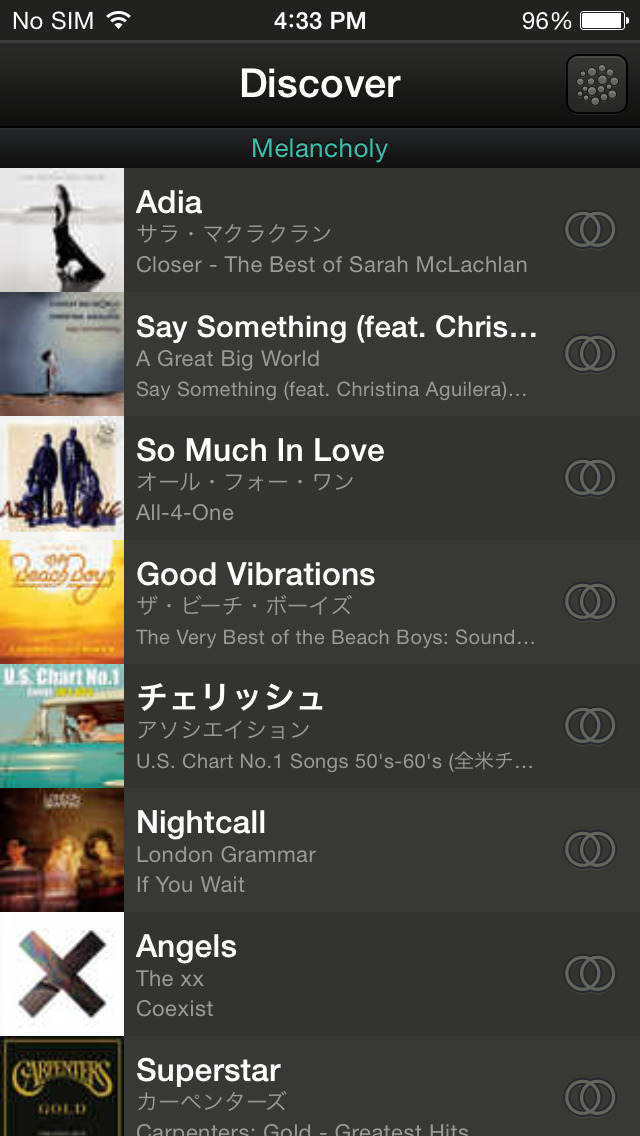Choose Nightcall by London Grammar
Viewport: 640px width, 1136px height.
click(x=330, y=850)
